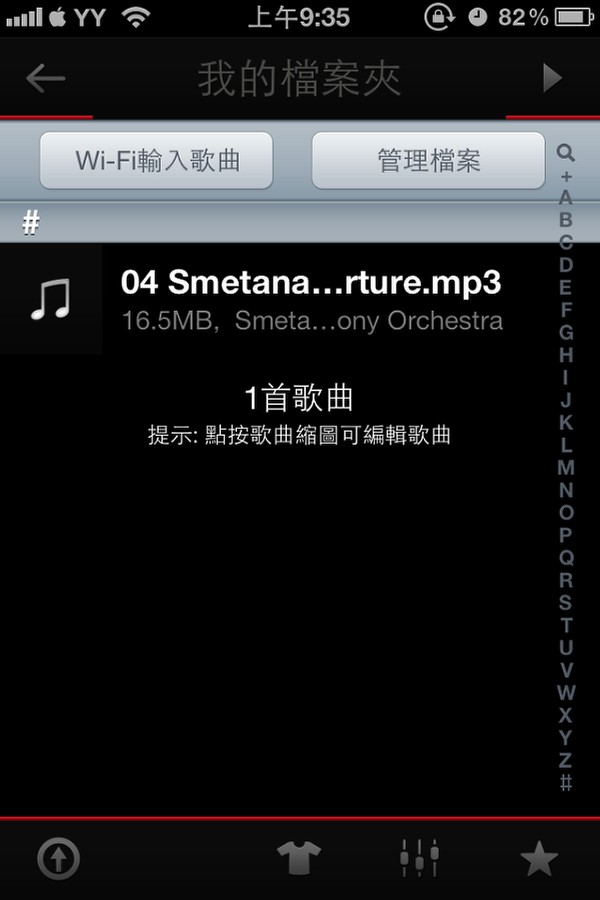Viewport: 600px width, 900px height.
Task: Open the equalizer sliders icon
Action: pos(419,858)
